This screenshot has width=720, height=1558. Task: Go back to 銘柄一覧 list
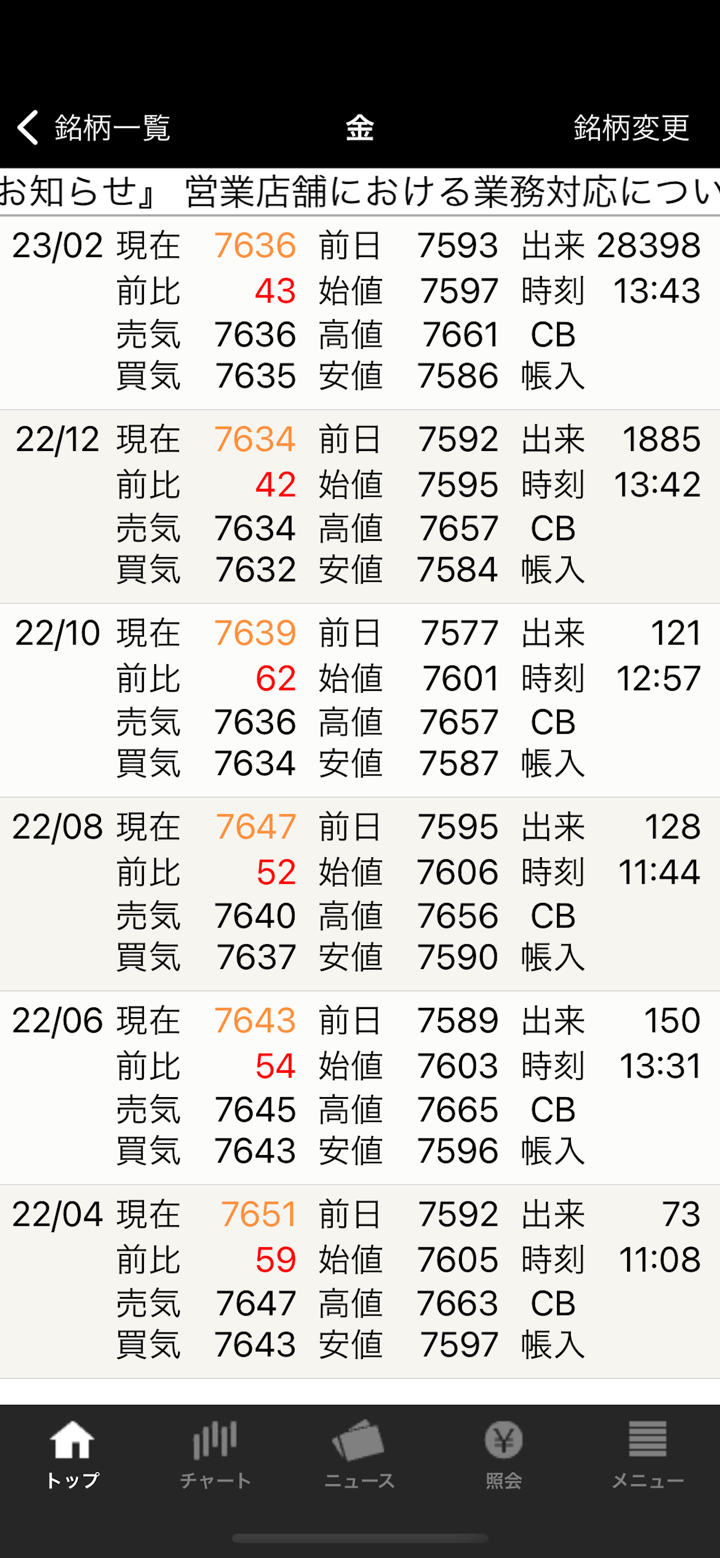click(94, 128)
